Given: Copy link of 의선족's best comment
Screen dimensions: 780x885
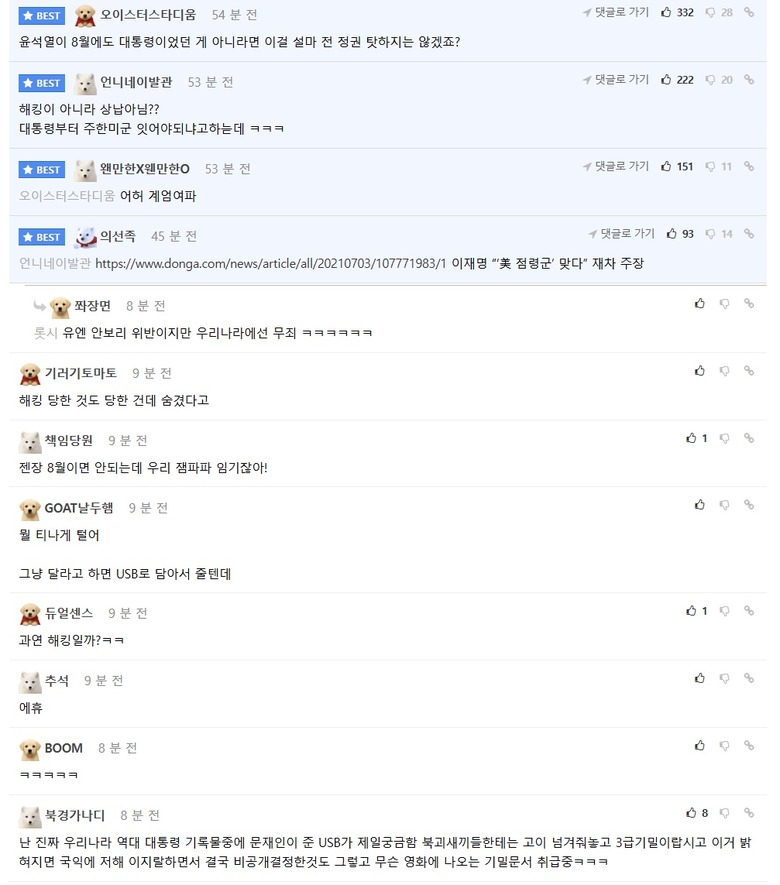Looking at the screenshot, I should click(749, 234).
